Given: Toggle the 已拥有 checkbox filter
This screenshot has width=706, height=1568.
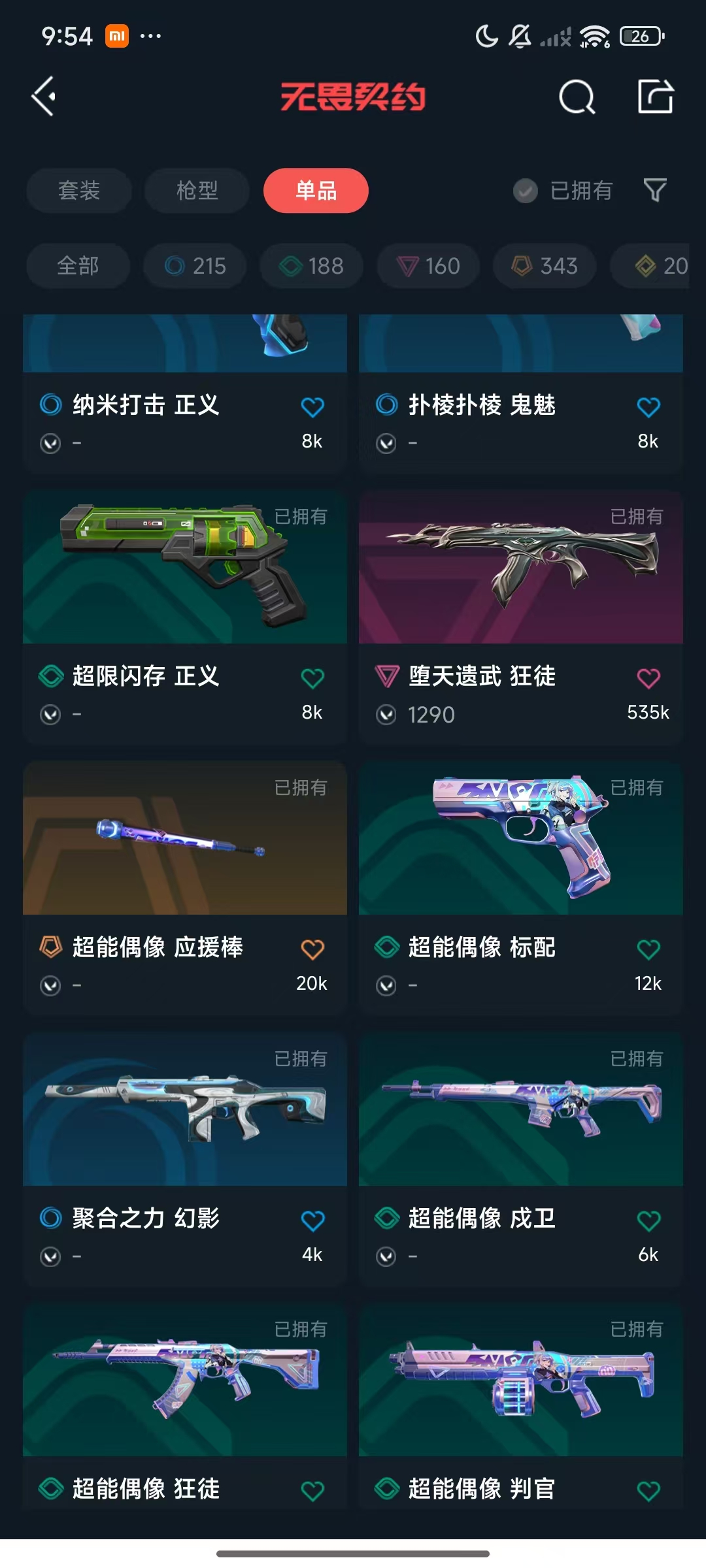Looking at the screenshot, I should click(x=563, y=191).
